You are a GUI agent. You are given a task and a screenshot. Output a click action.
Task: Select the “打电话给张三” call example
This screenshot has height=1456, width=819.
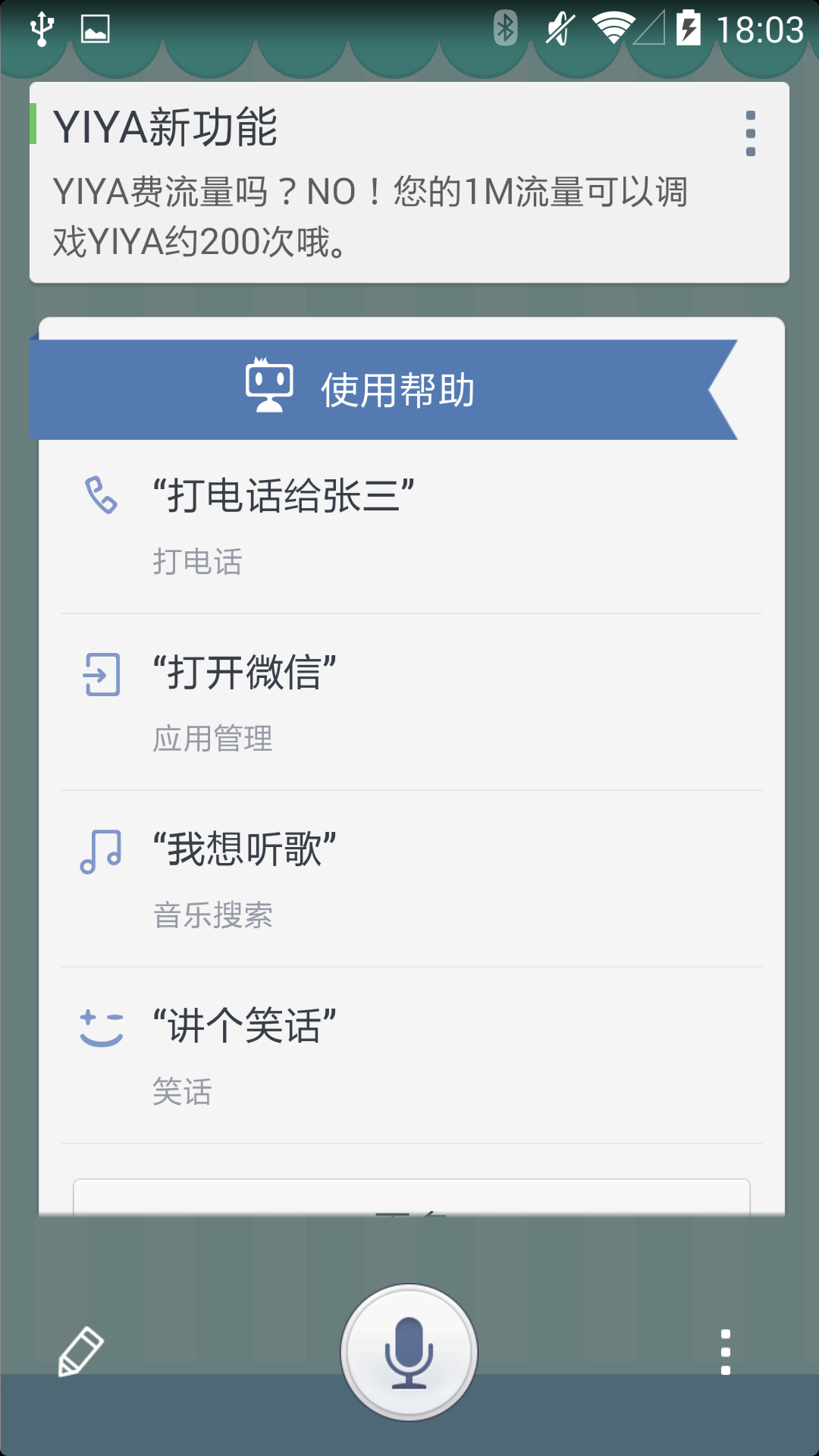[x=409, y=526]
